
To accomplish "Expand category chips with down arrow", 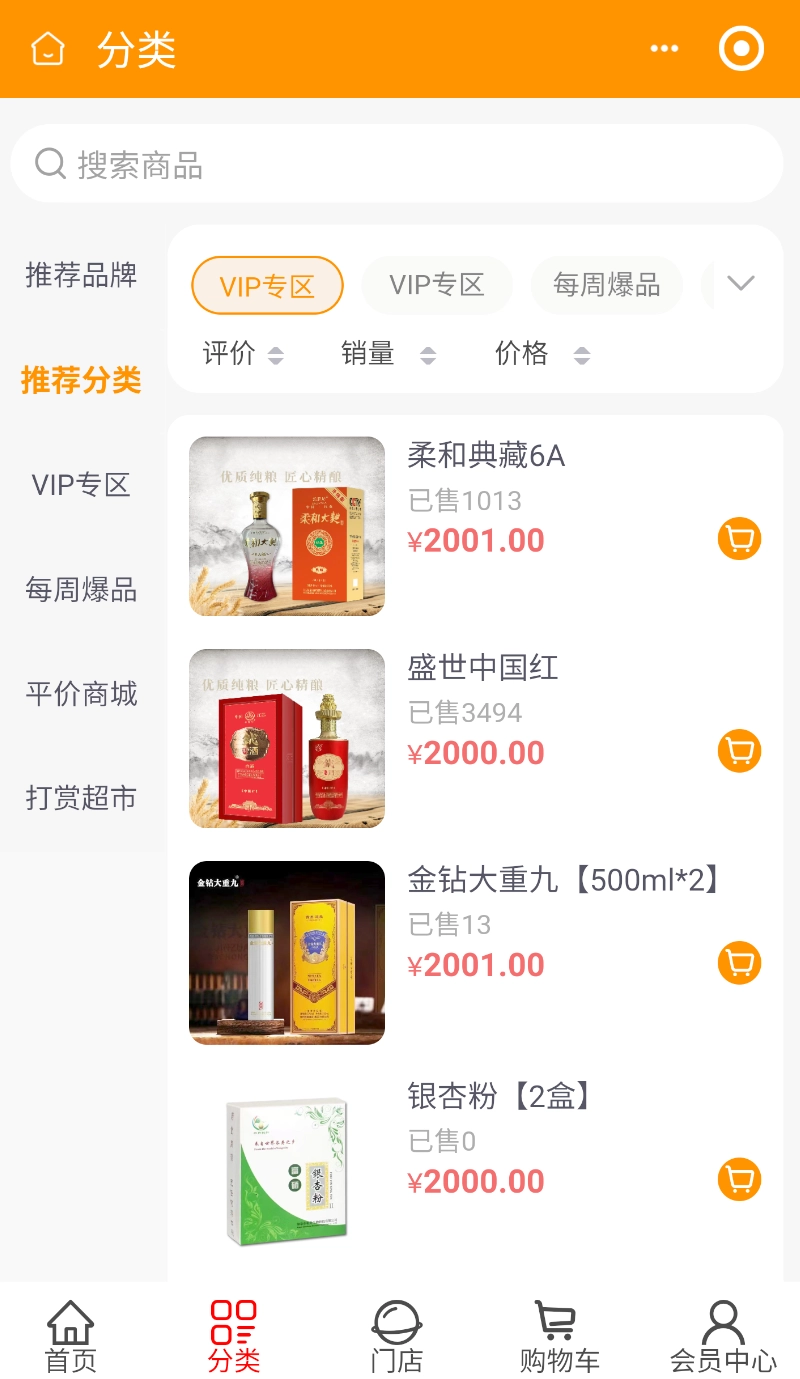I will (x=740, y=284).
